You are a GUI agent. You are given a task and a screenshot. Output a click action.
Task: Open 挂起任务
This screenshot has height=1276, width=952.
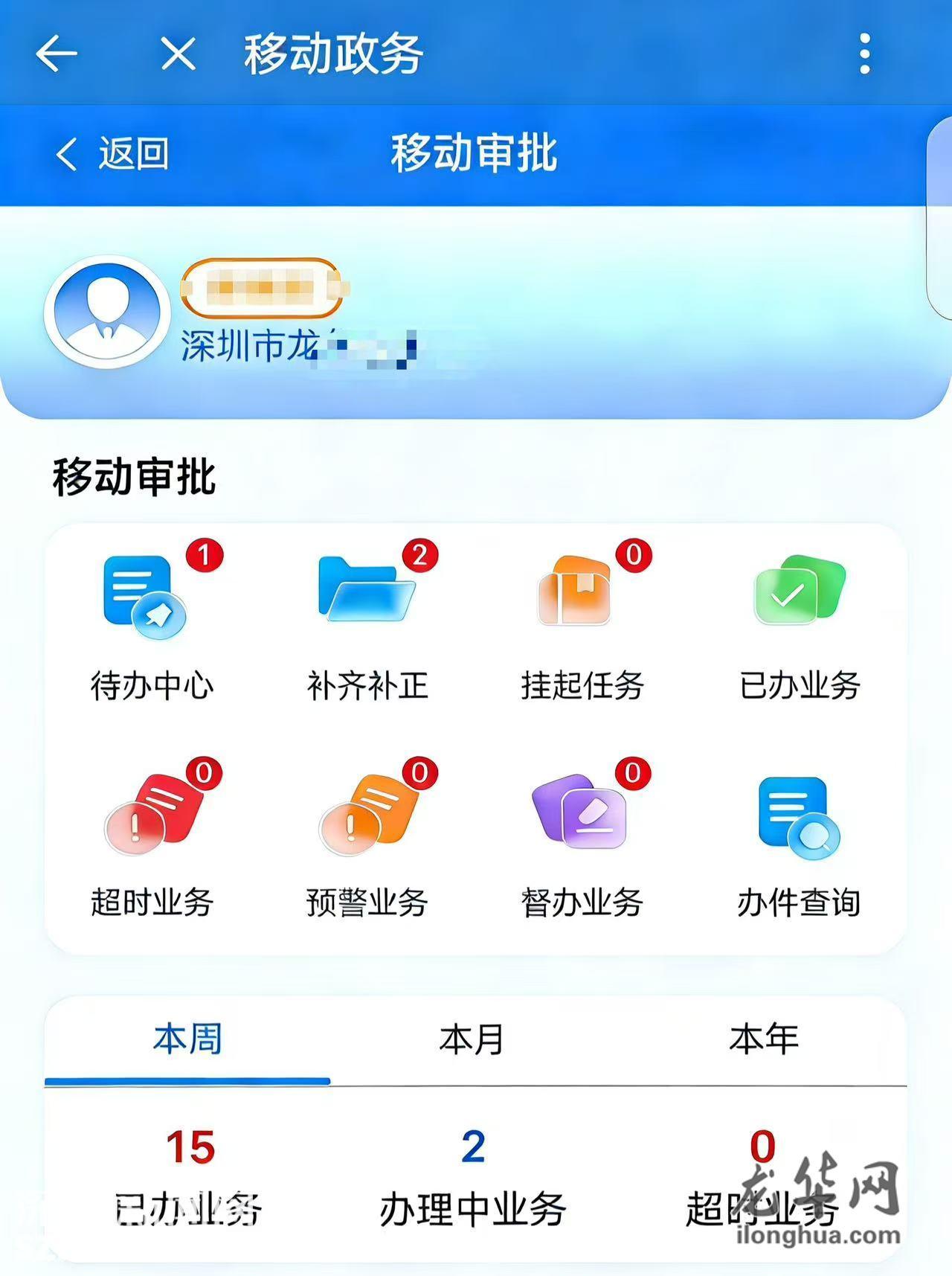(x=582, y=623)
